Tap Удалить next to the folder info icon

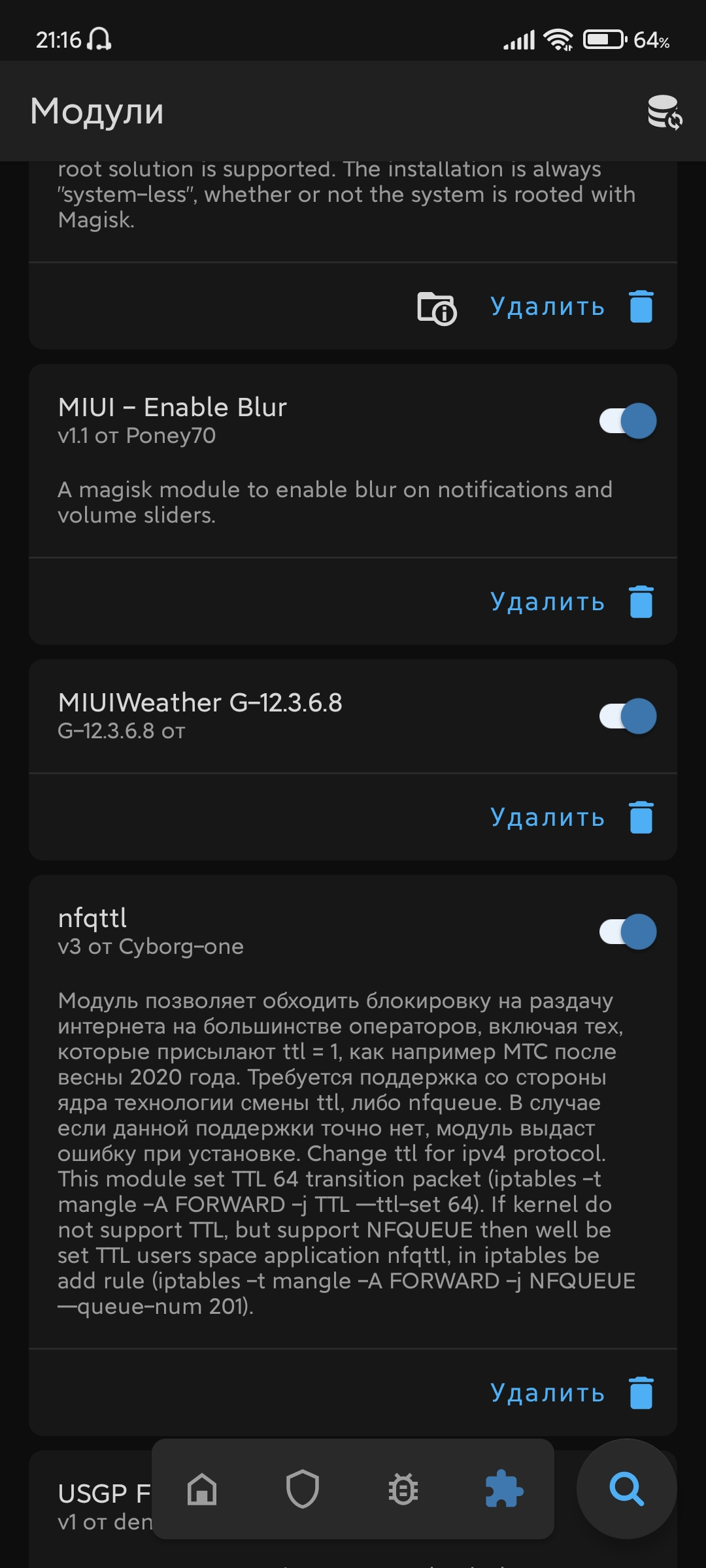(x=572, y=306)
